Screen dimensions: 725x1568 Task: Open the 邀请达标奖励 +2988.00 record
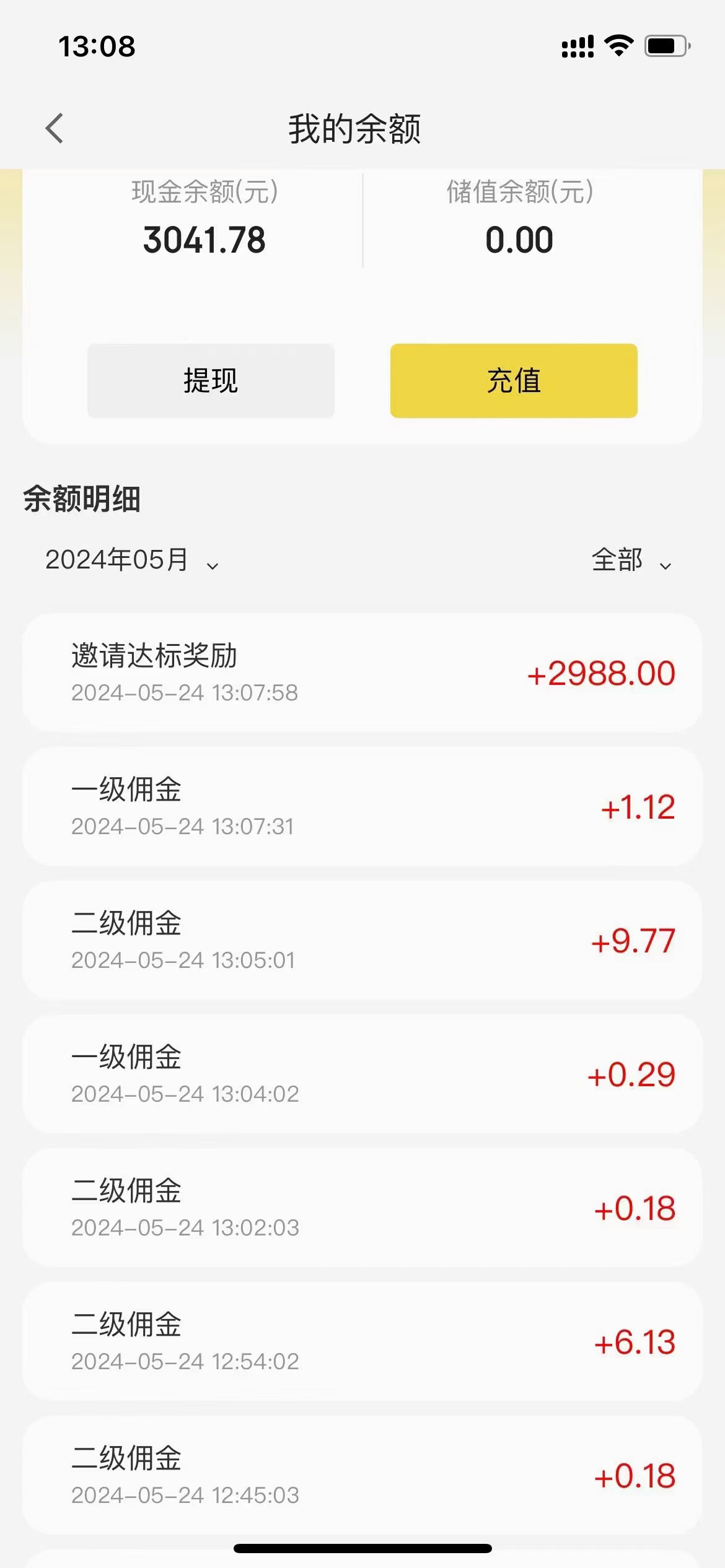tap(362, 673)
